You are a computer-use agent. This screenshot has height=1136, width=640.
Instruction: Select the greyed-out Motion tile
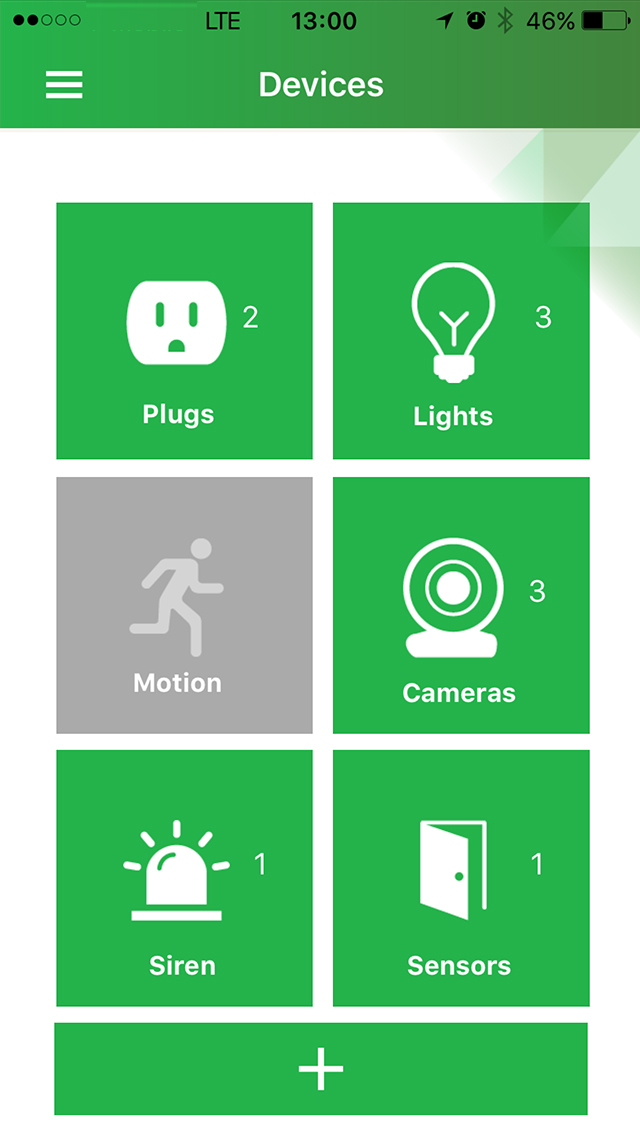[184, 605]
